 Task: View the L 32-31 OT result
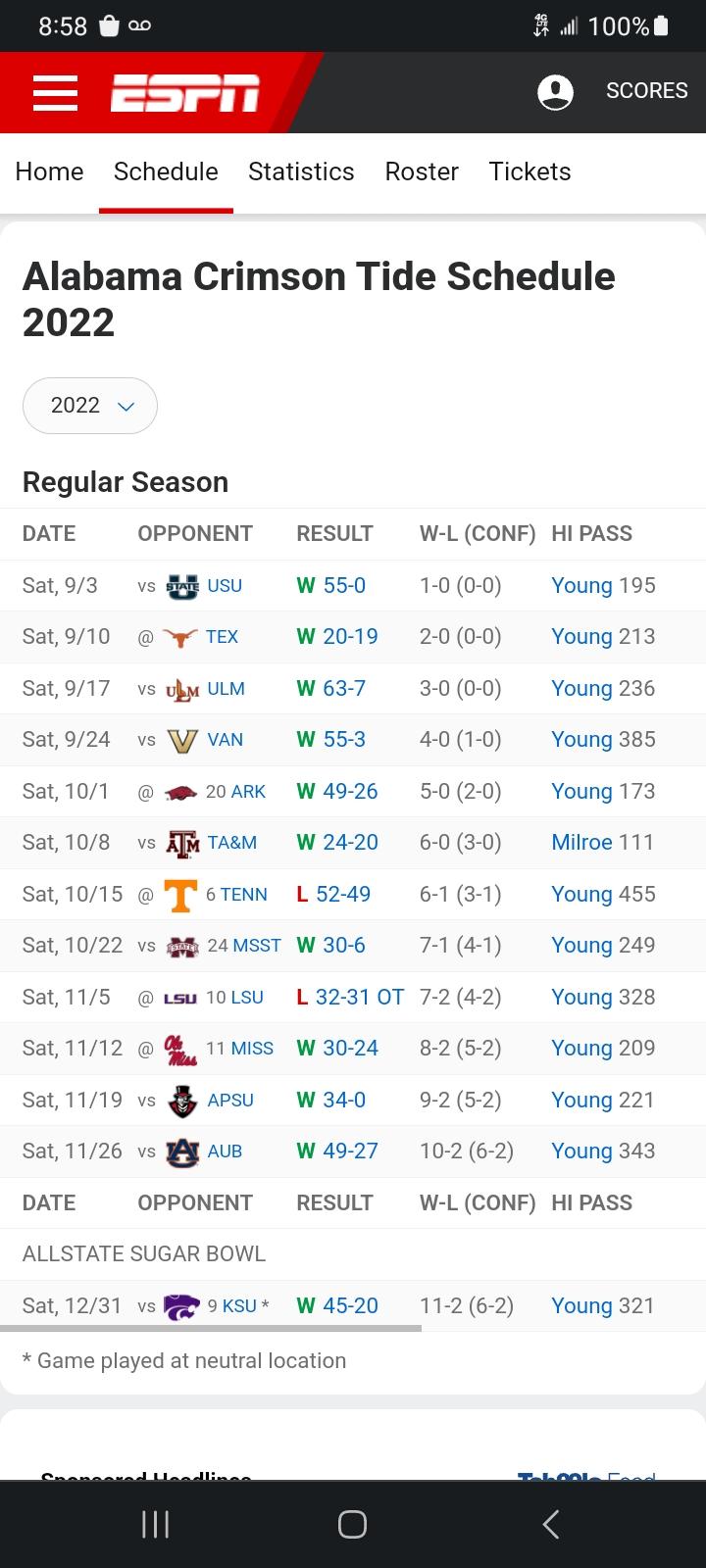point(350,998)
